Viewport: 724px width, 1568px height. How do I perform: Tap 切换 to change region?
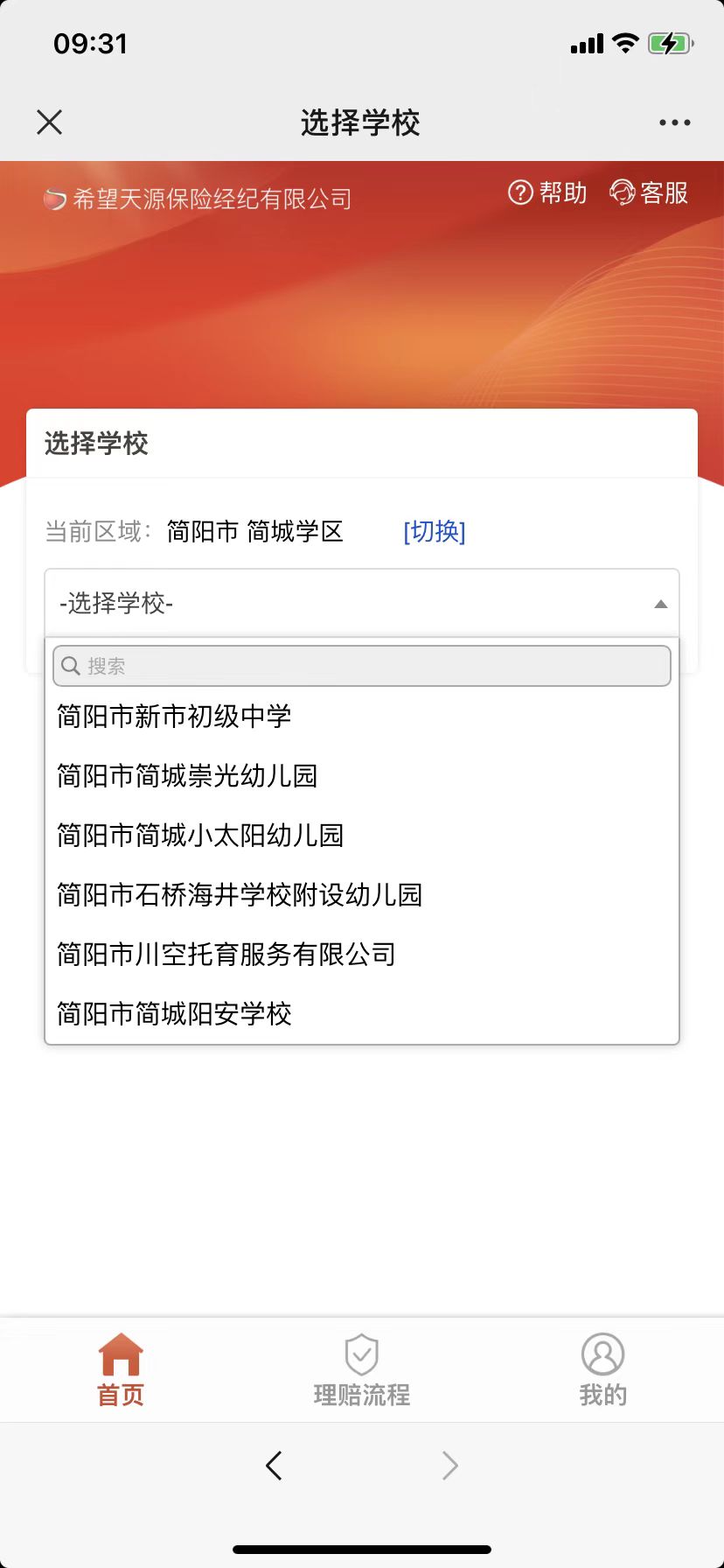435,531
